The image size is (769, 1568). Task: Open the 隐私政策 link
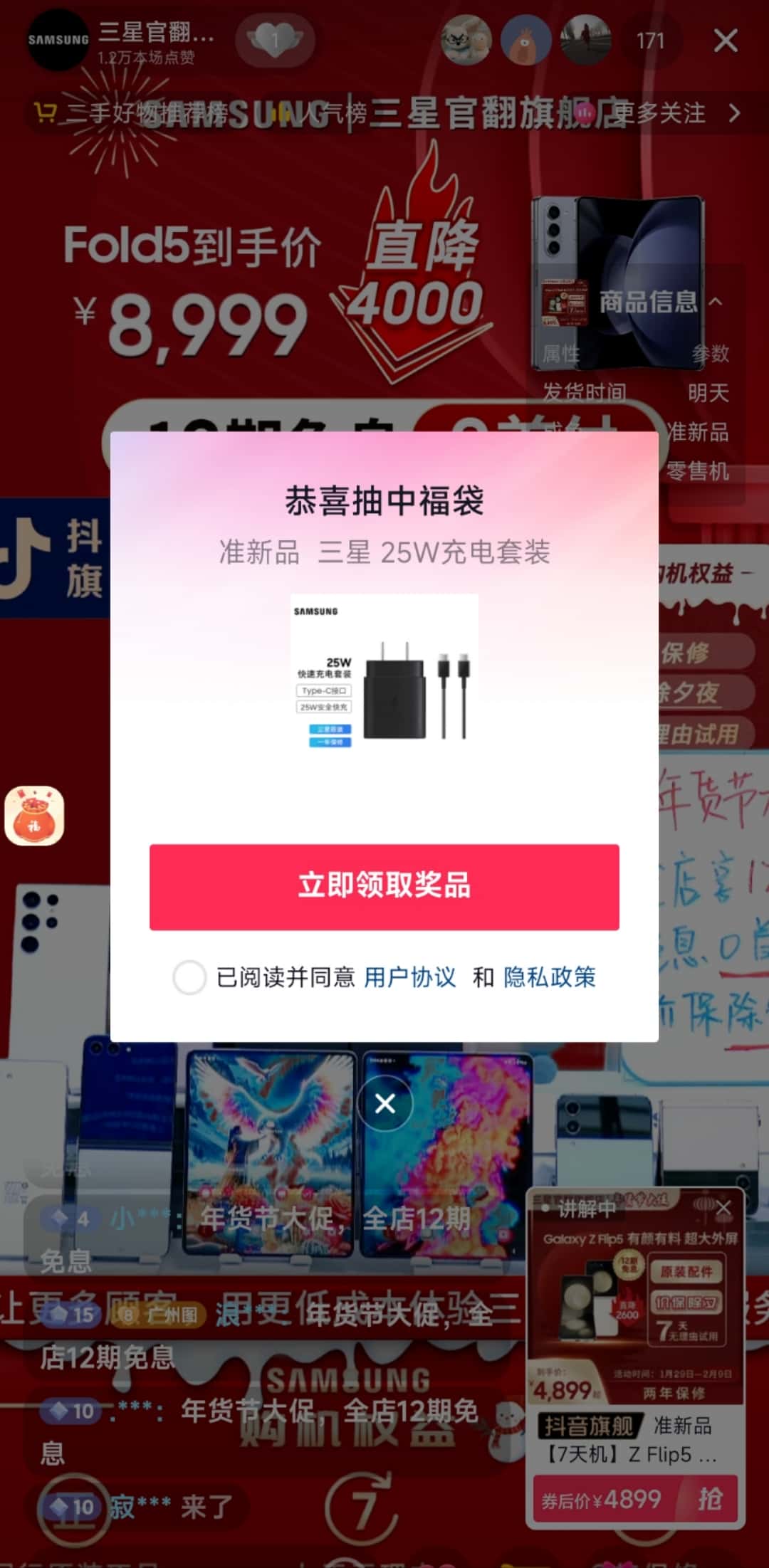point(549,977)
